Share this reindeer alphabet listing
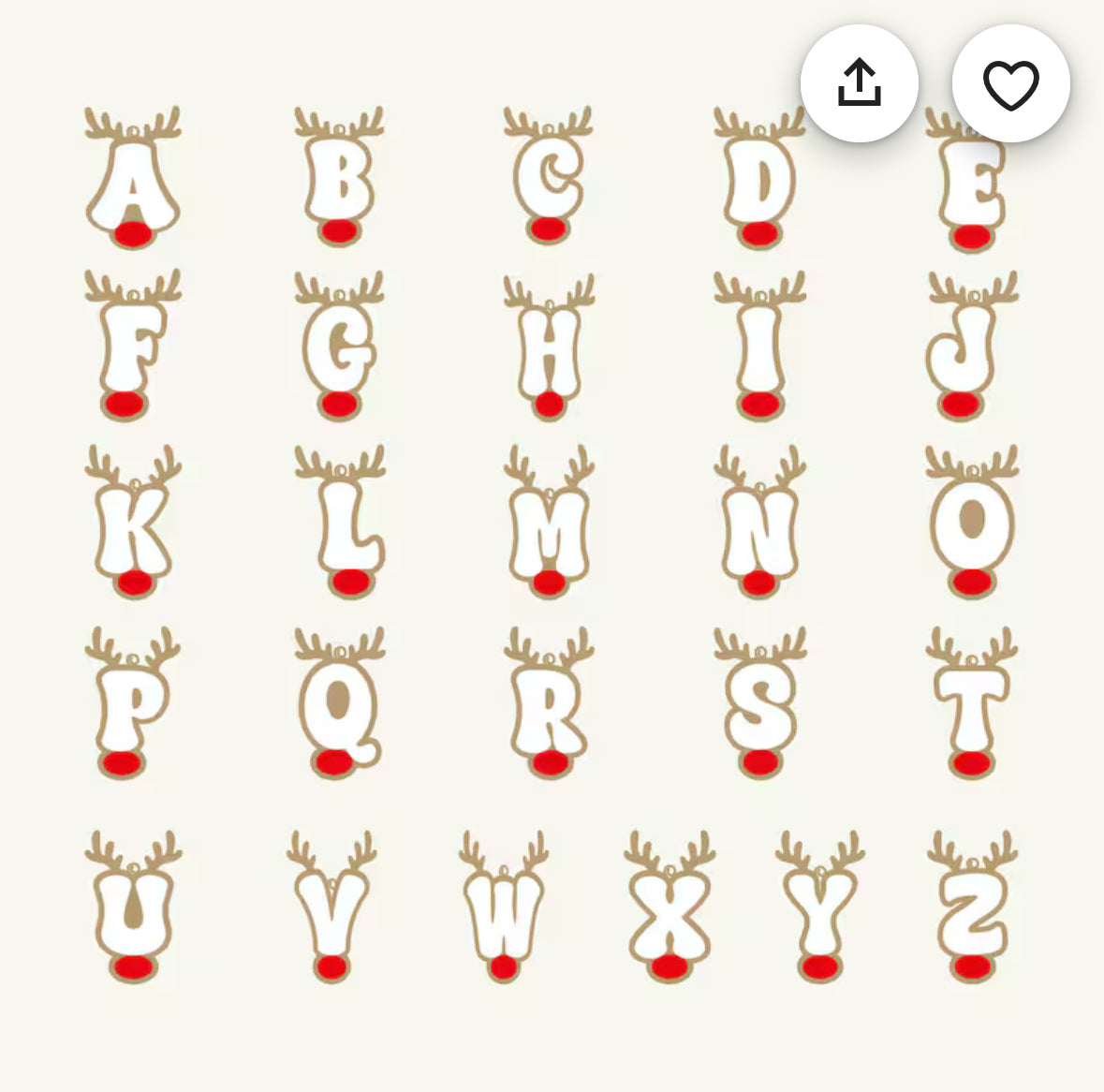Image resolution: width=1104 pixels, height=1092 pixels. tap(859, 83)
